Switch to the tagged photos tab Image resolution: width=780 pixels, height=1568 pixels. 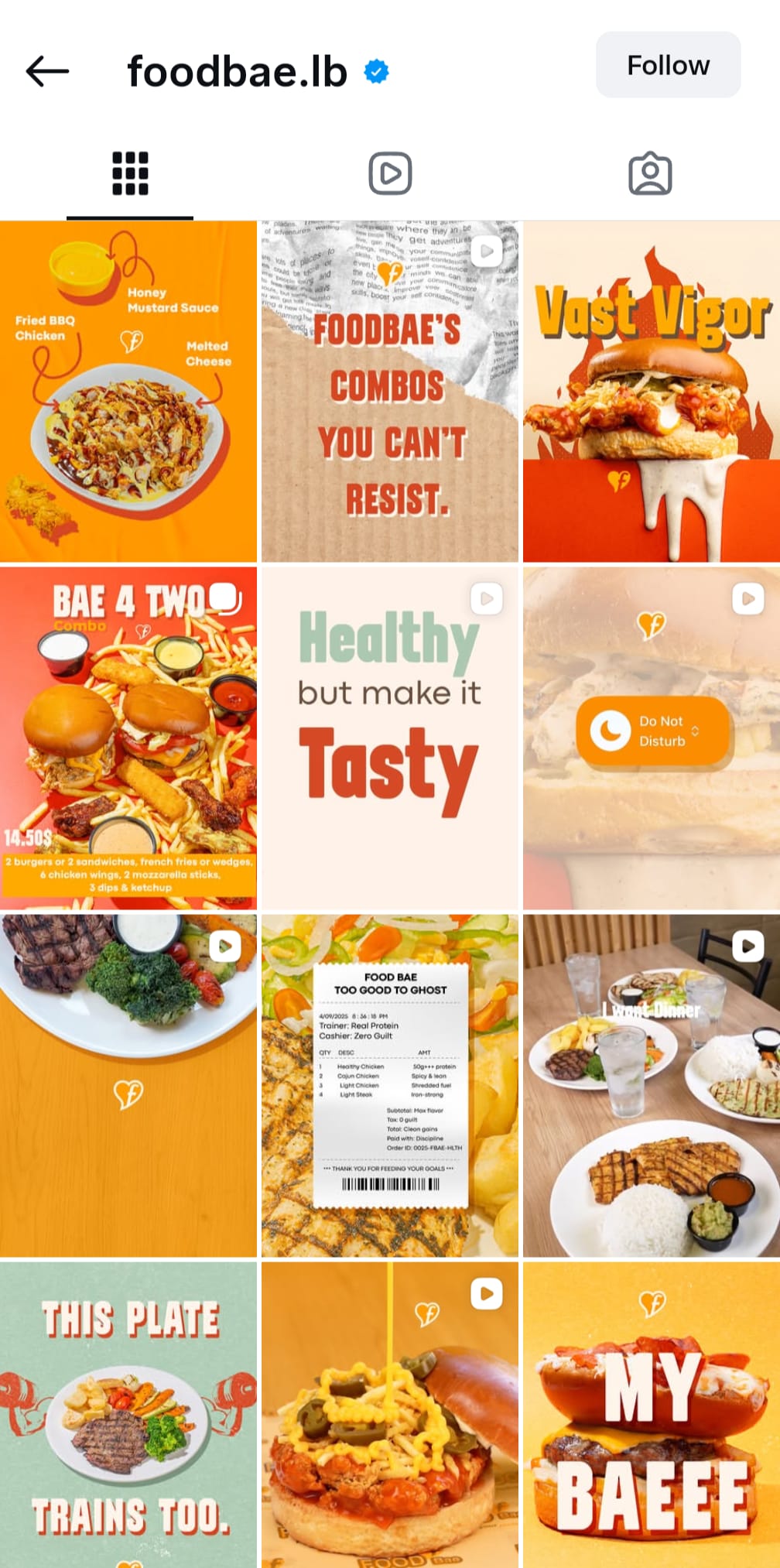coord(650,173)
